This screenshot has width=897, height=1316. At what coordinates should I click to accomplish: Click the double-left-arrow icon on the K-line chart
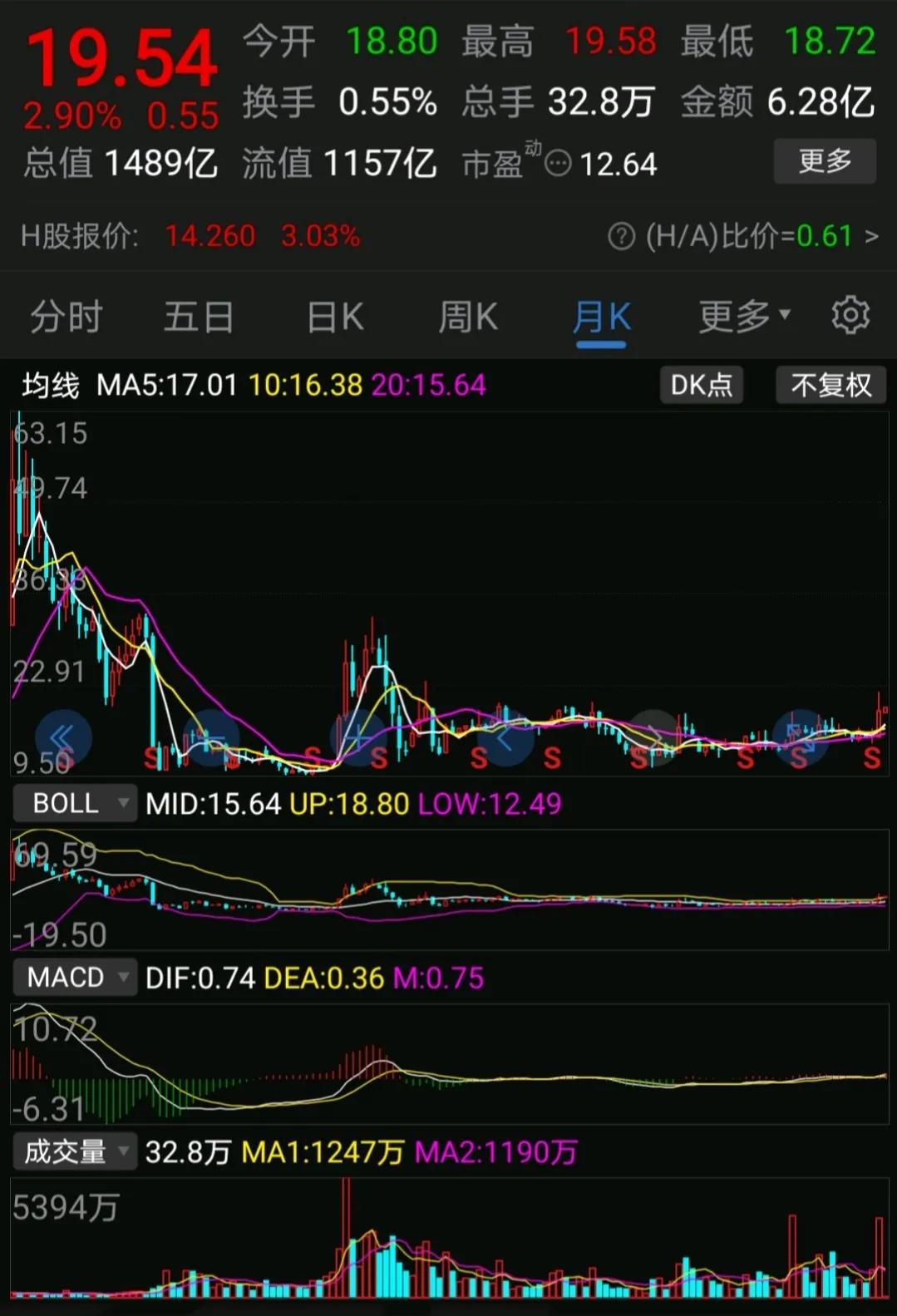pos(62,738)
